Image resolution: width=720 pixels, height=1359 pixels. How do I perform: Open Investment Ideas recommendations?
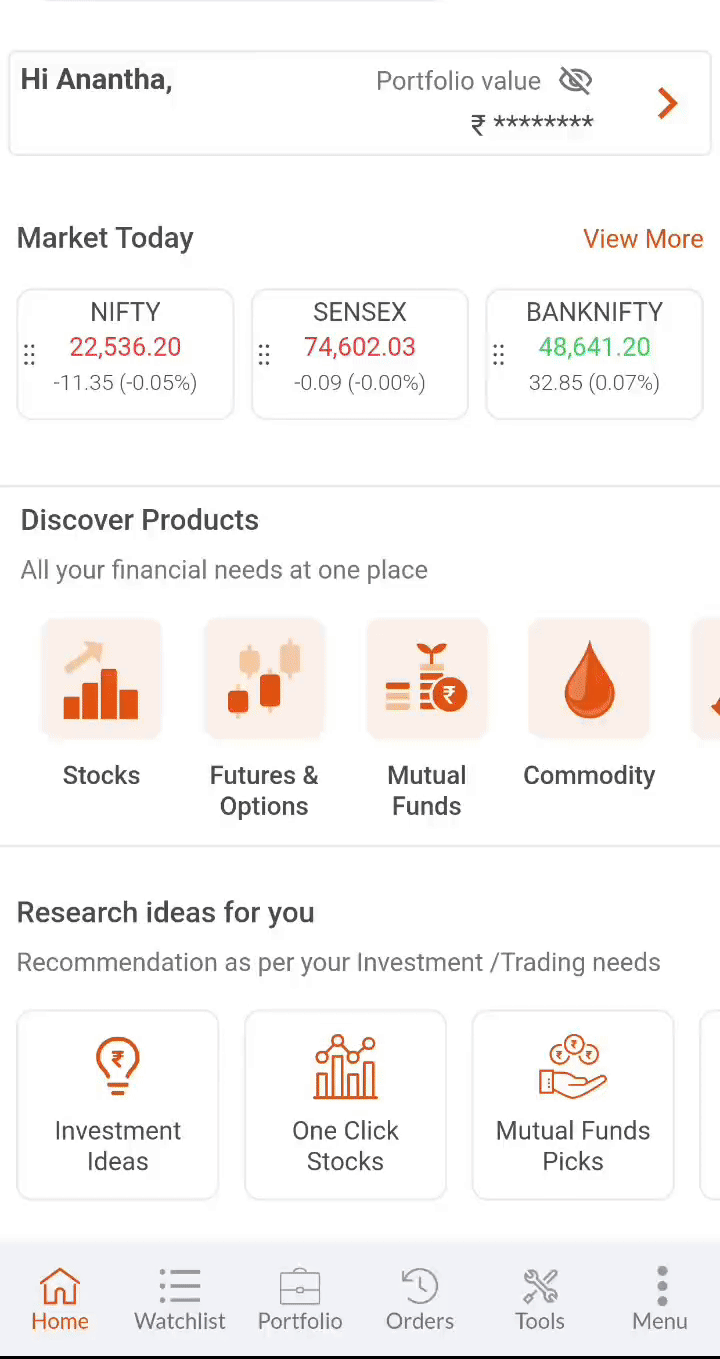[x=118, y=1104]
